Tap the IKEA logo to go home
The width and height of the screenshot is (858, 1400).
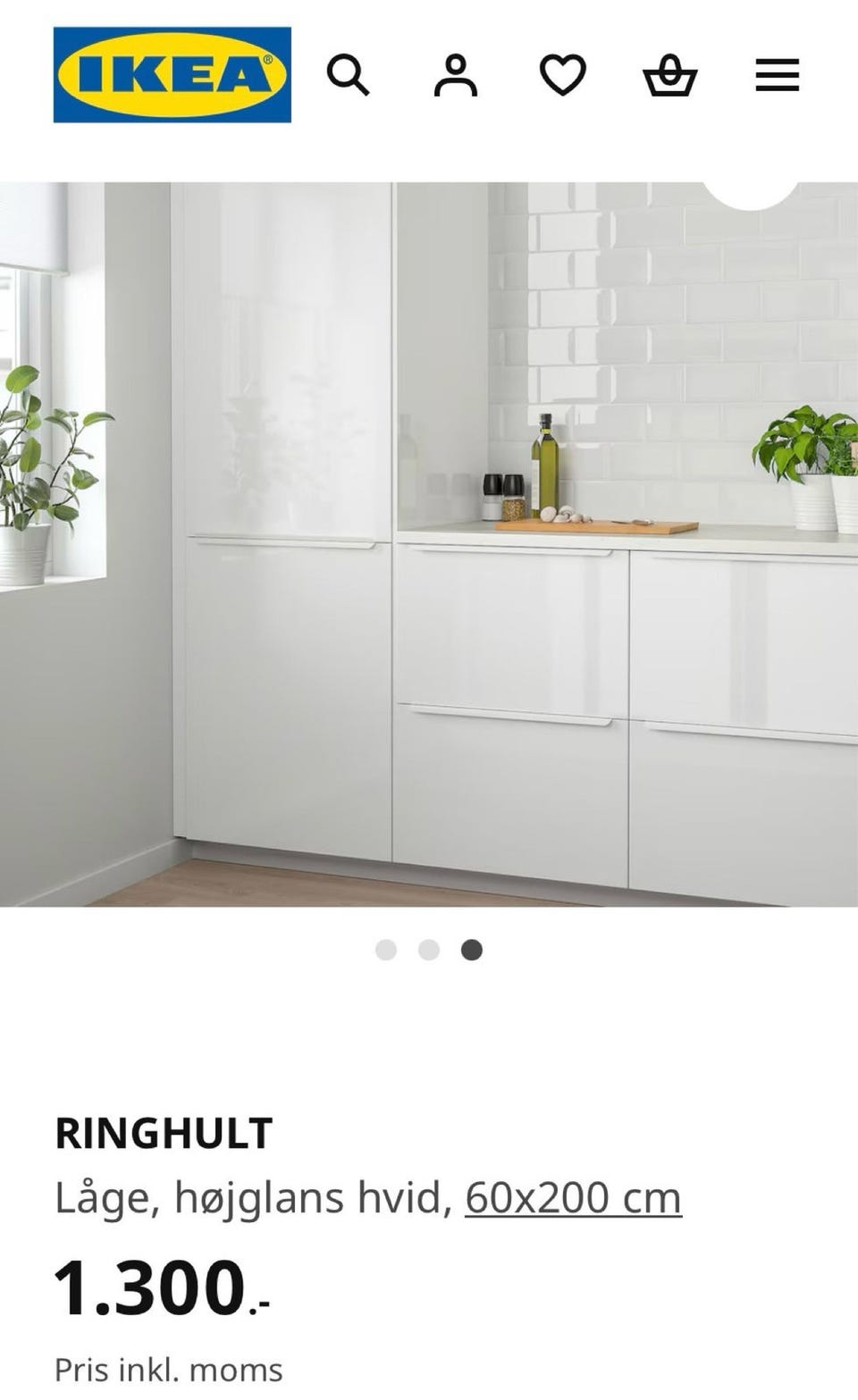(x=172, y=74)
